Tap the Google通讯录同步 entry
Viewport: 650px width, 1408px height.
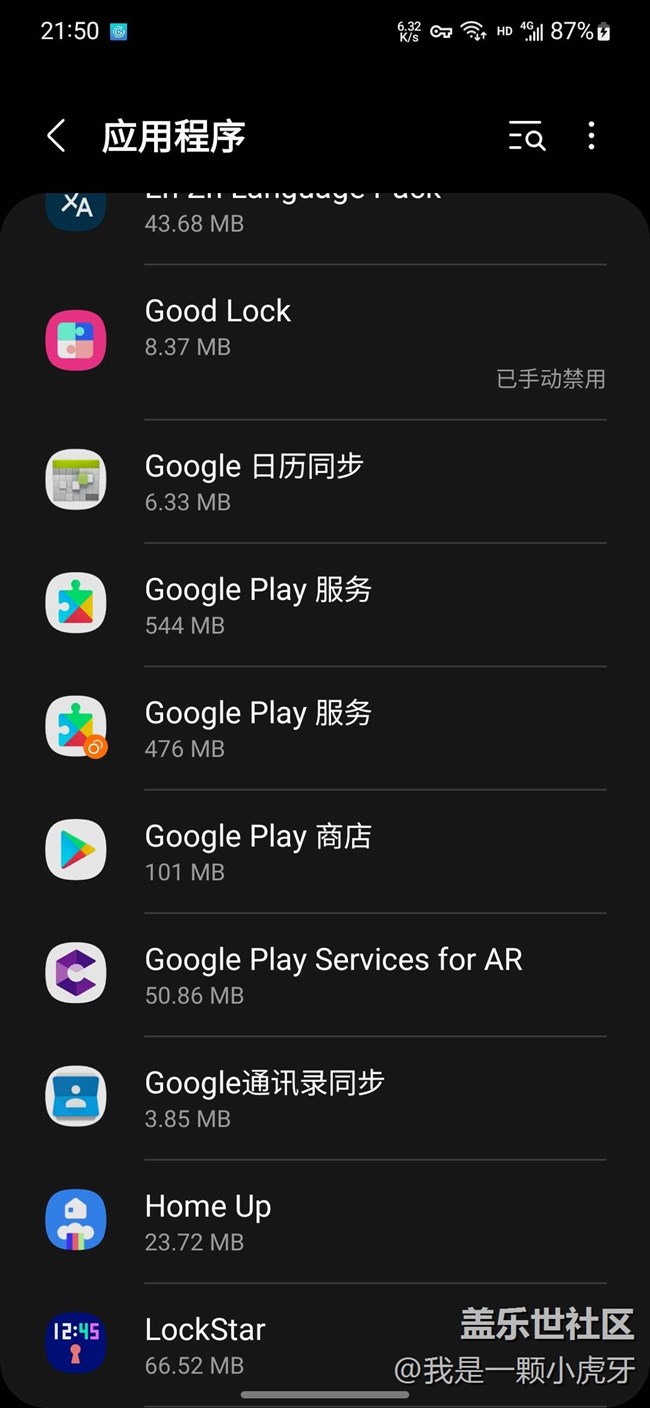coord(325,1097)
